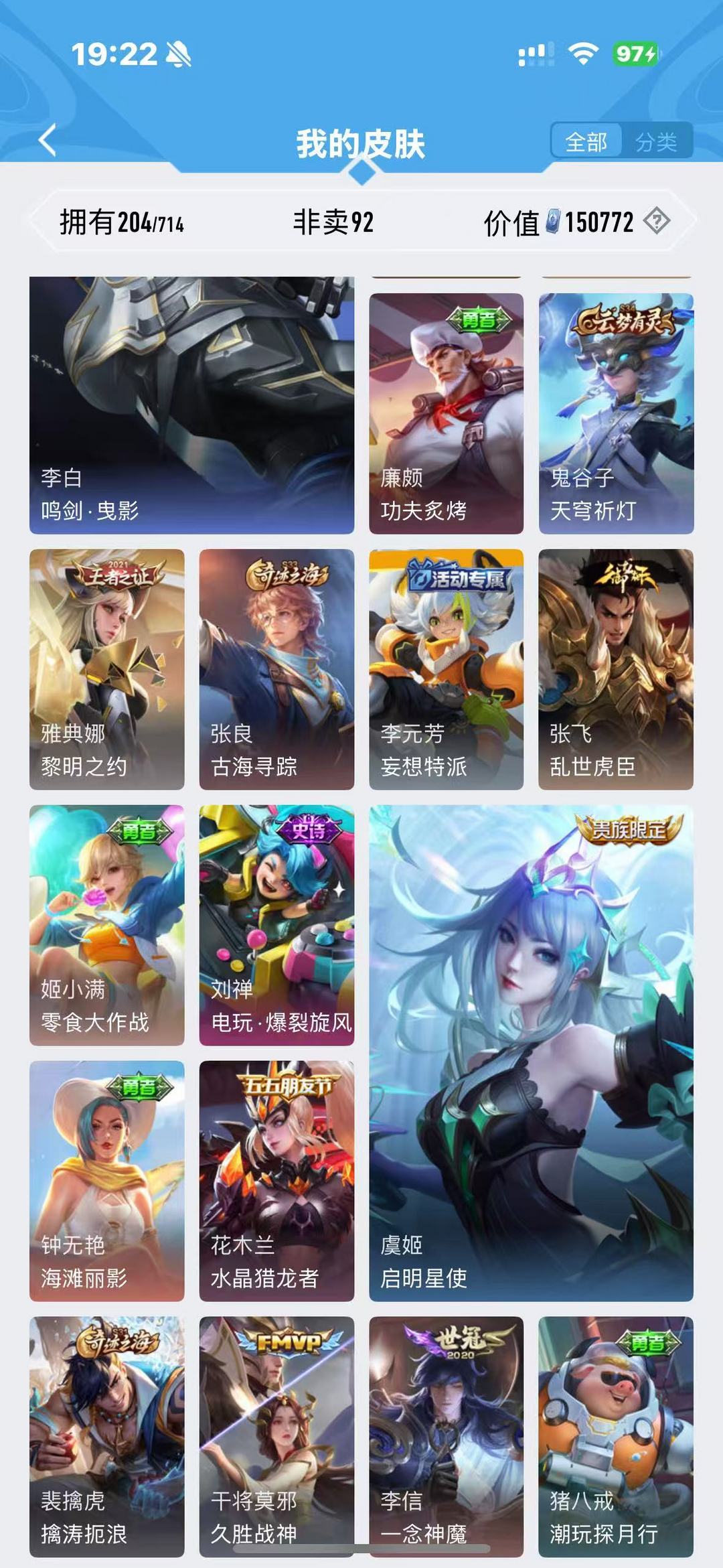View 猪八戒 潮玩探月行 skin

pyautogui.click(x=616, y=1437)
